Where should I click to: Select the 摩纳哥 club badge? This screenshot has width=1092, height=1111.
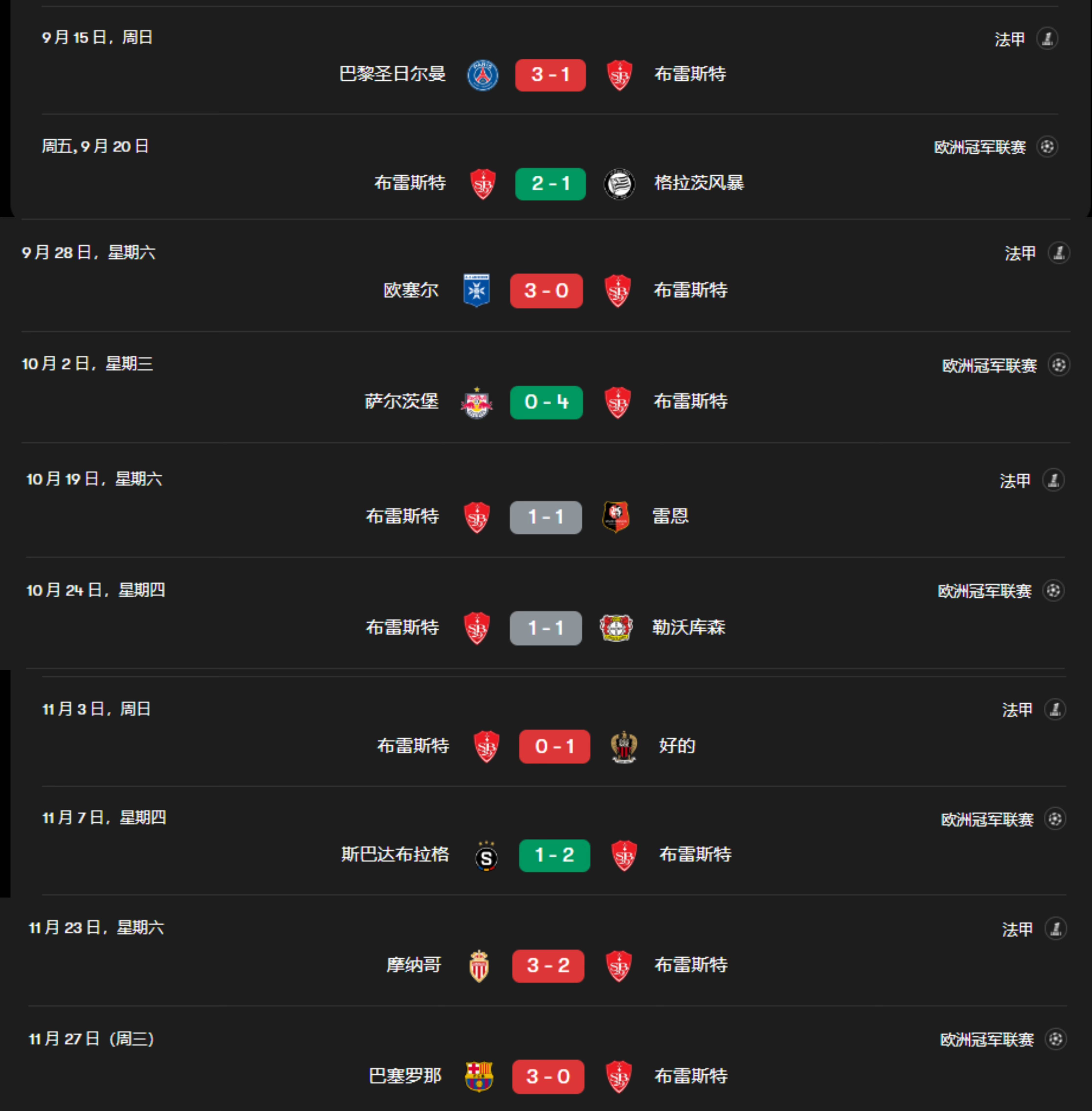coord(477,966)
